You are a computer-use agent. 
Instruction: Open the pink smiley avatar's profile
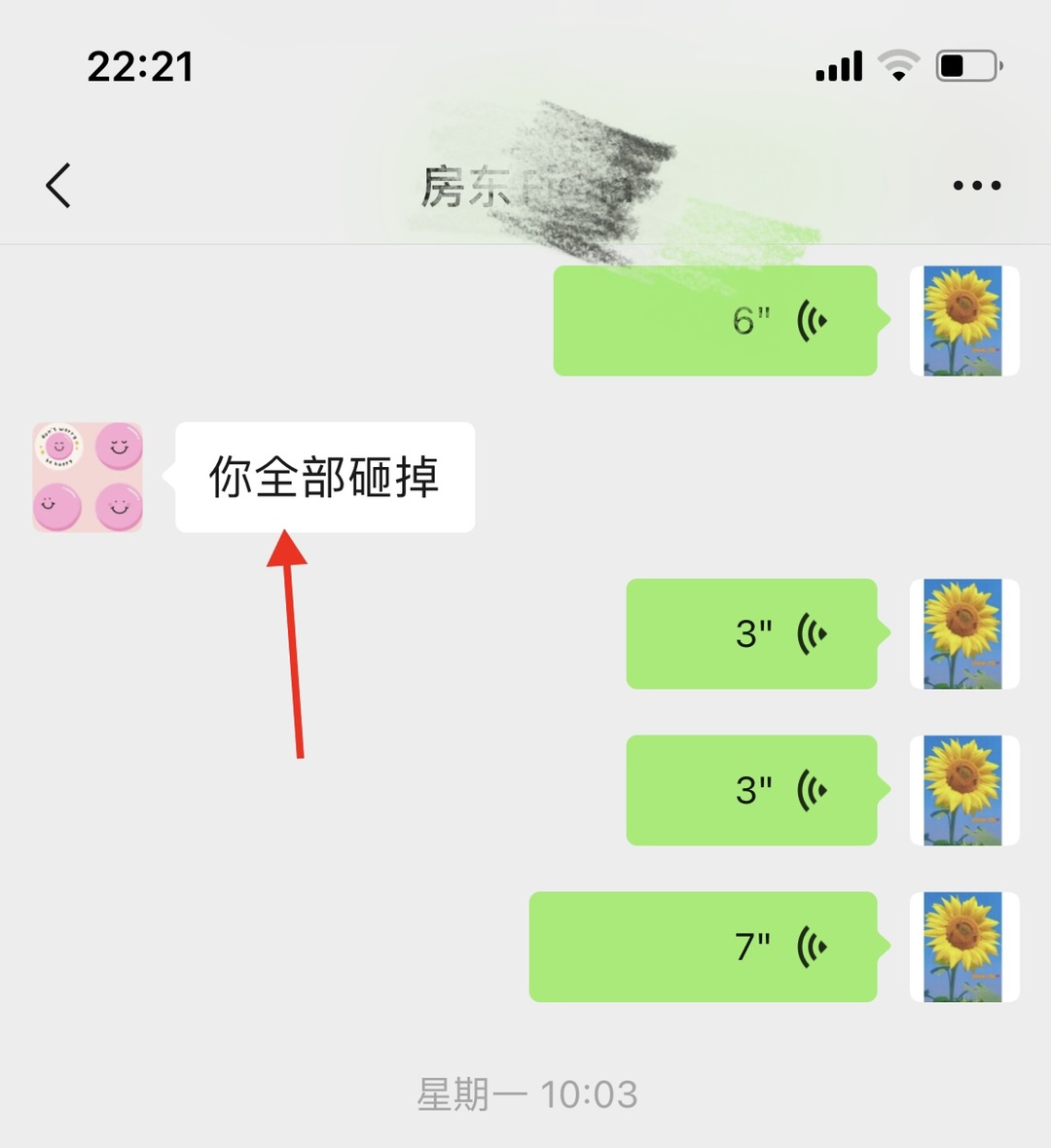click(x=88, y=477)
